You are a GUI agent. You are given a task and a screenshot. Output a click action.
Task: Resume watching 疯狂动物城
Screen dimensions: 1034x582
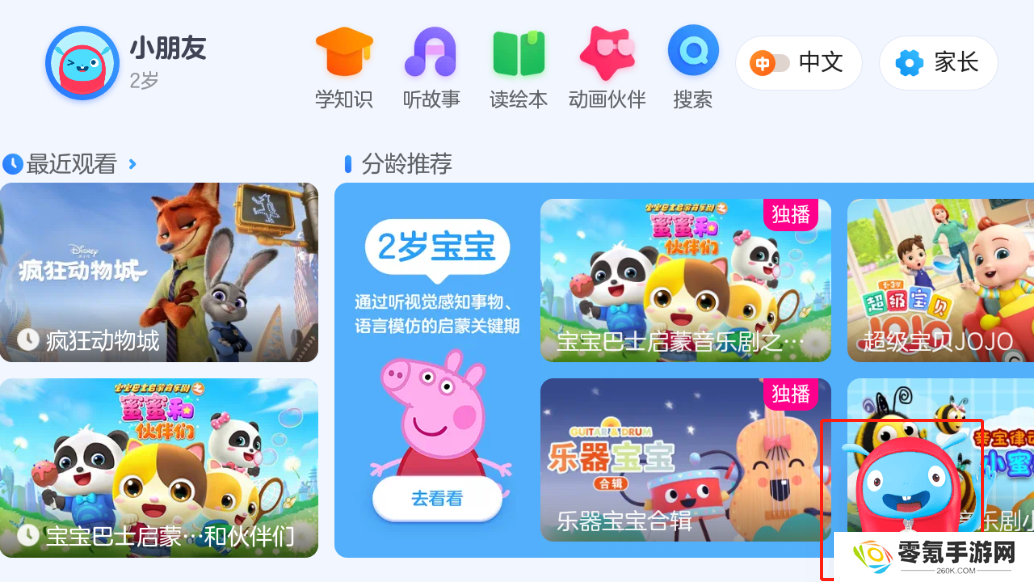coord(159,272)
